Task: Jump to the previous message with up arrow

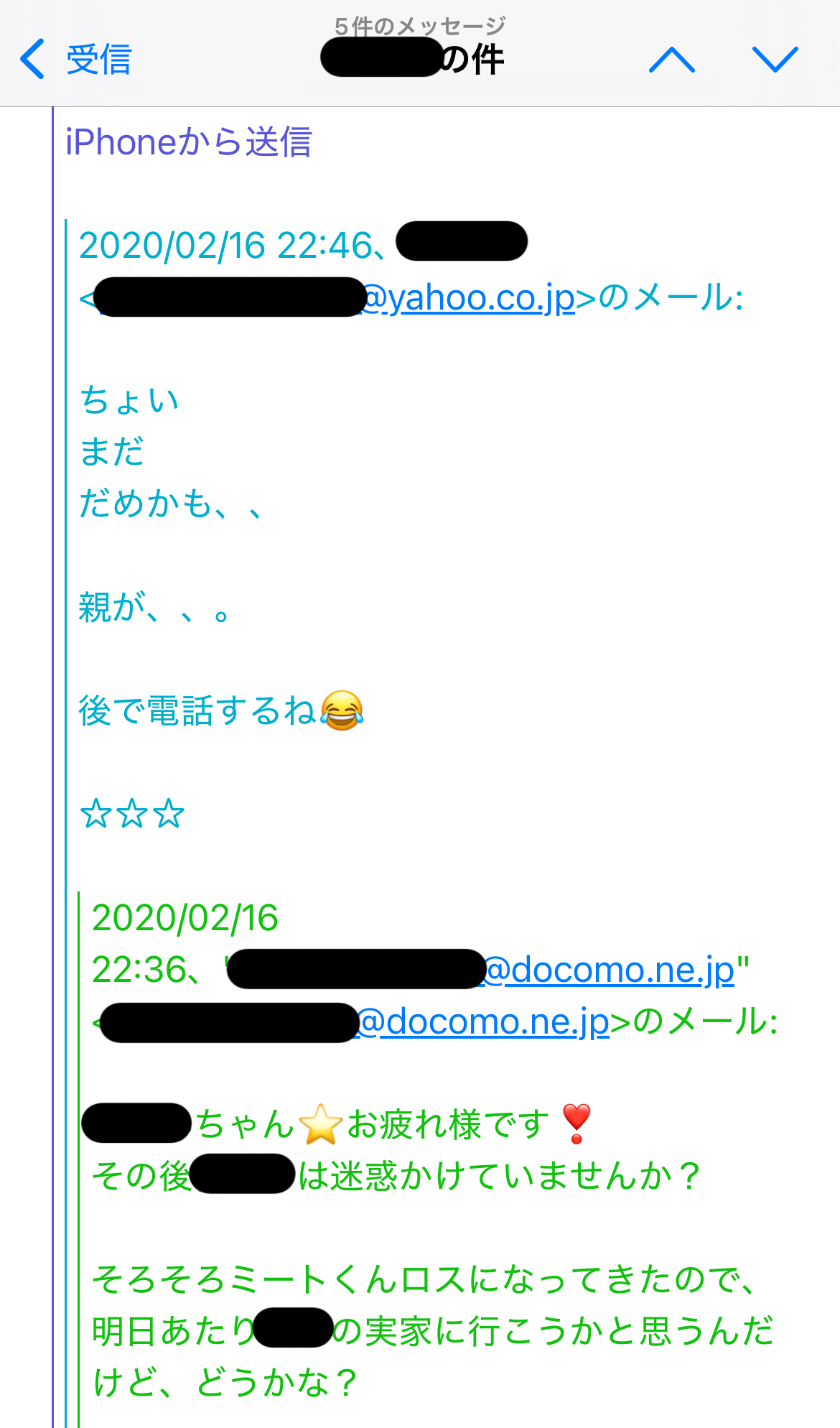Action: pos(671,60)
